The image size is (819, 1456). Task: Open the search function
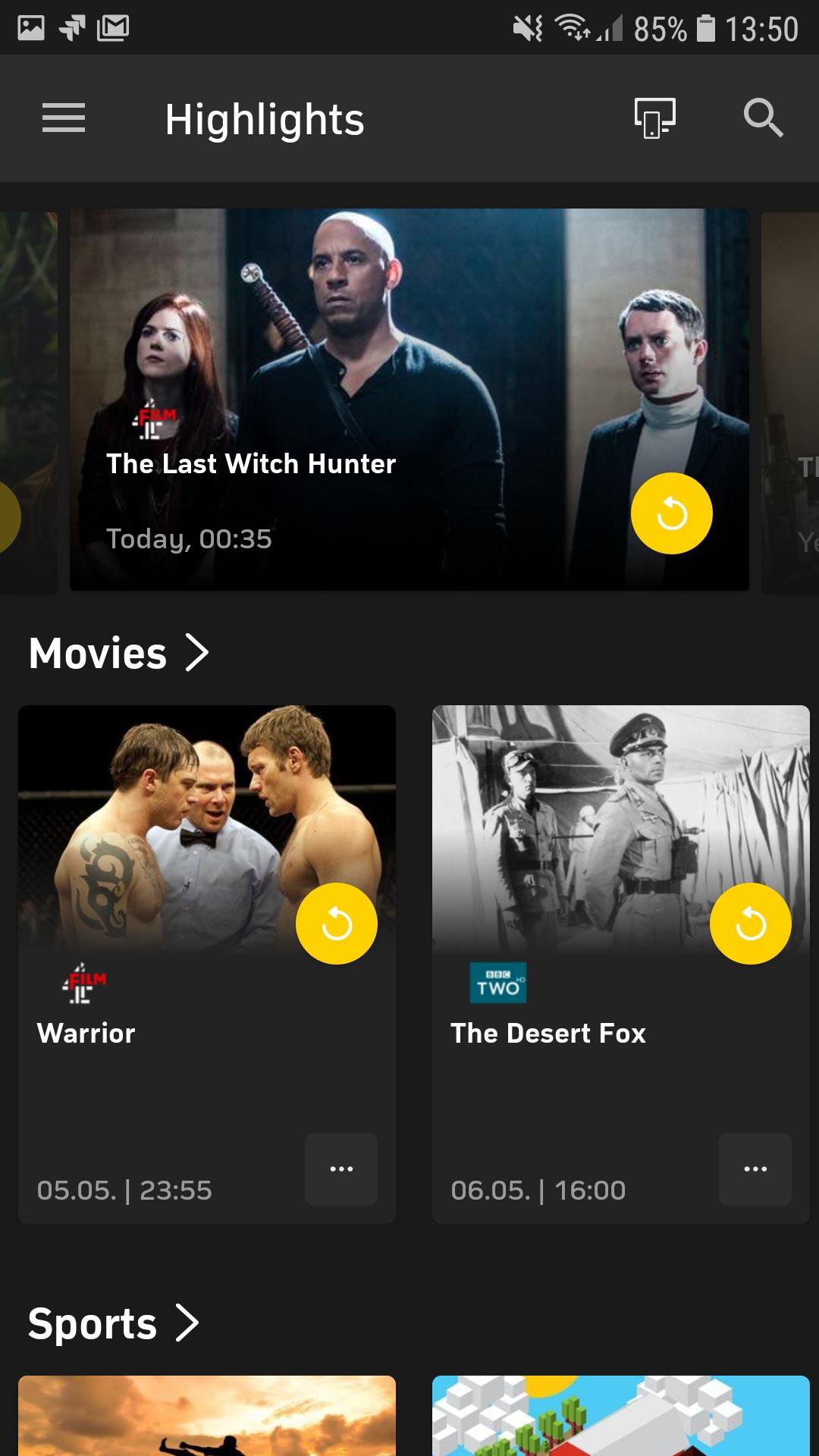coord(764,119)
